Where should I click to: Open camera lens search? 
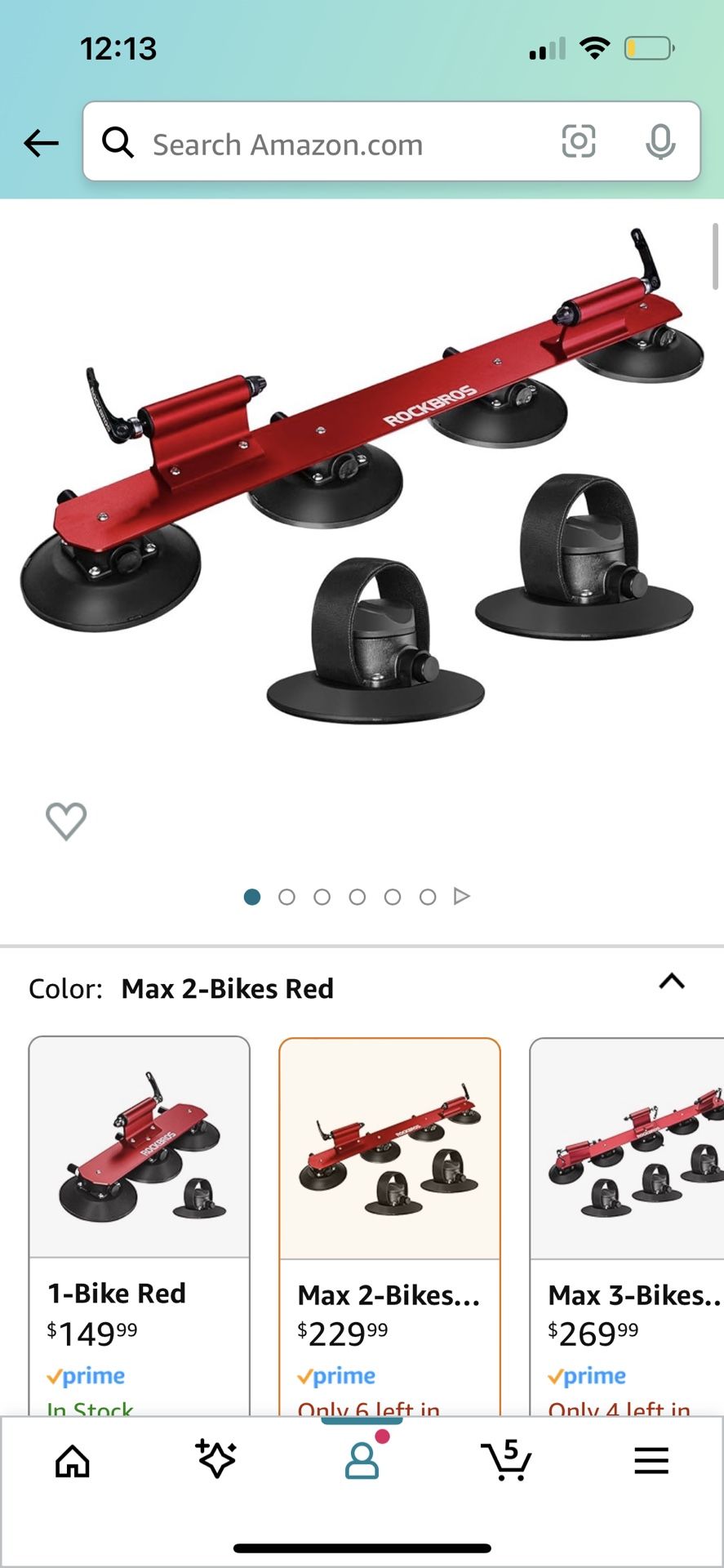coord(579,142)
